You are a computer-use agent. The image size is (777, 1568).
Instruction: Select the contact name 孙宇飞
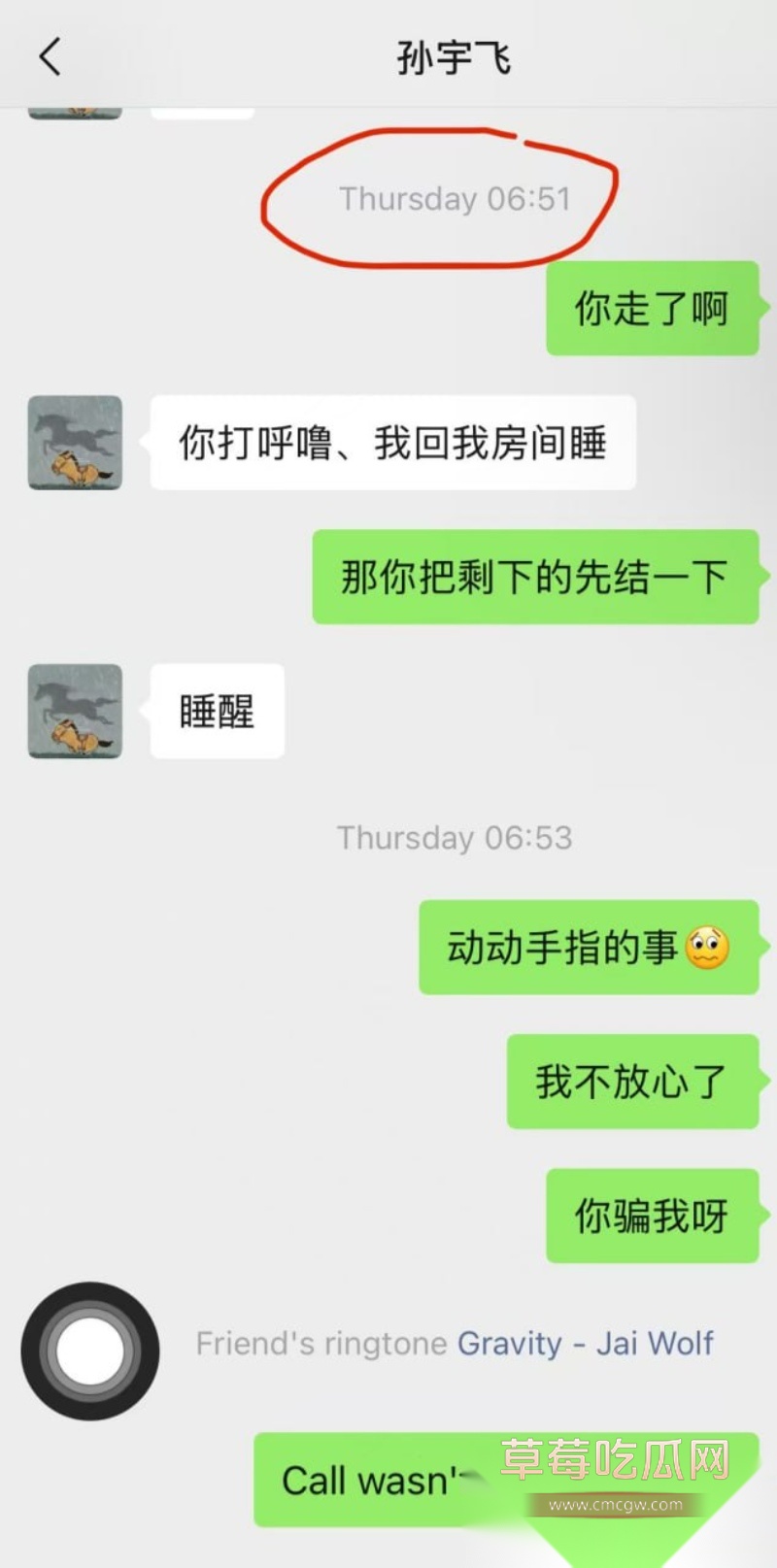[x=456, y=56]
